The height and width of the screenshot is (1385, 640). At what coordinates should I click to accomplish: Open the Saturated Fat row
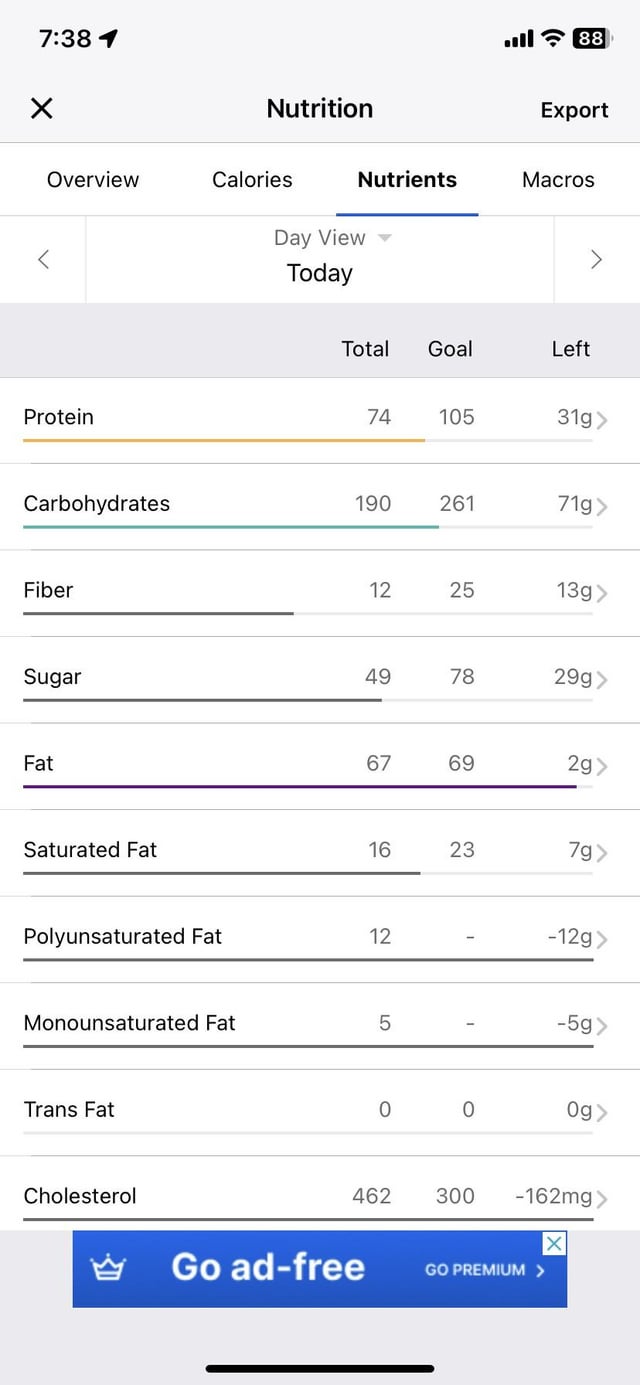pyautogui.click(x=320, y=853)
